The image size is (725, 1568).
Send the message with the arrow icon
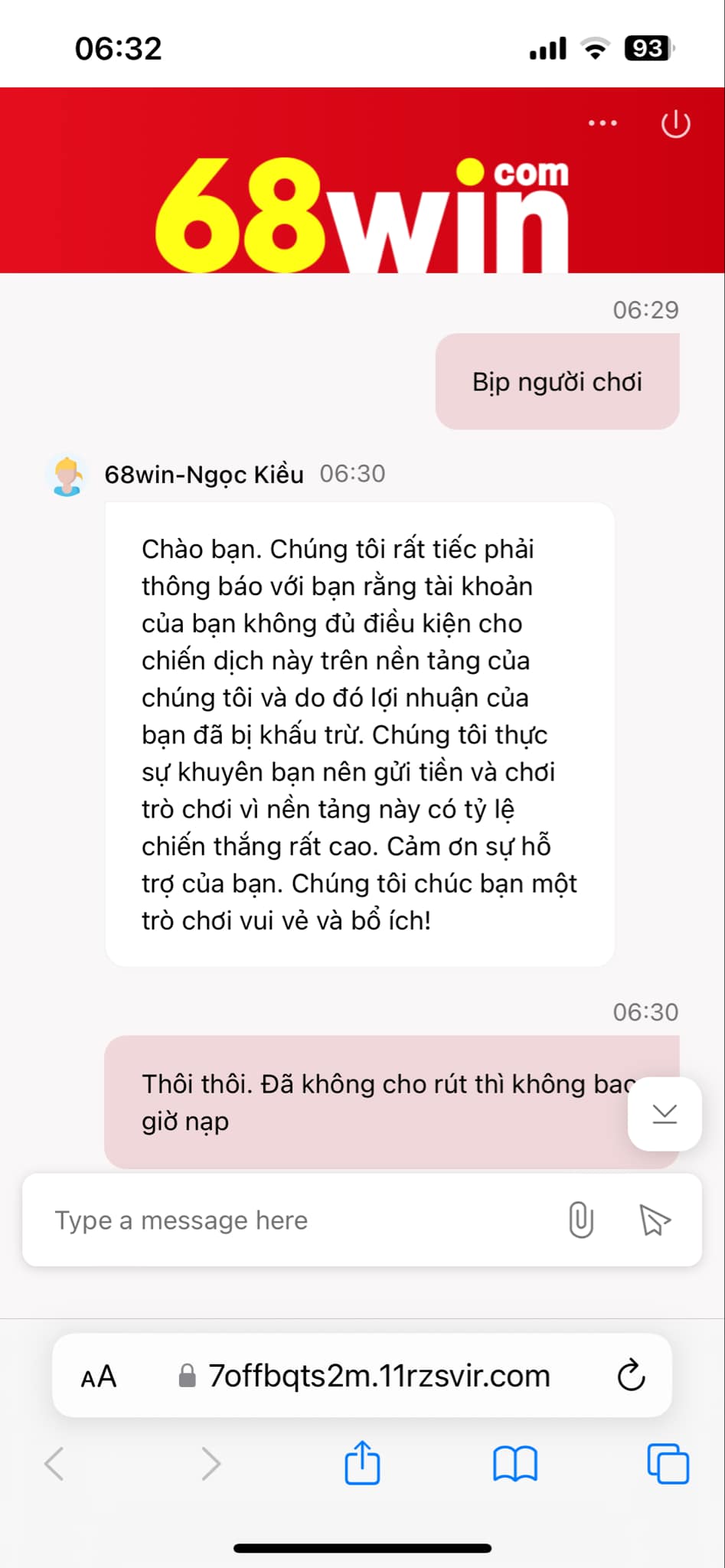click(655, 1220)
